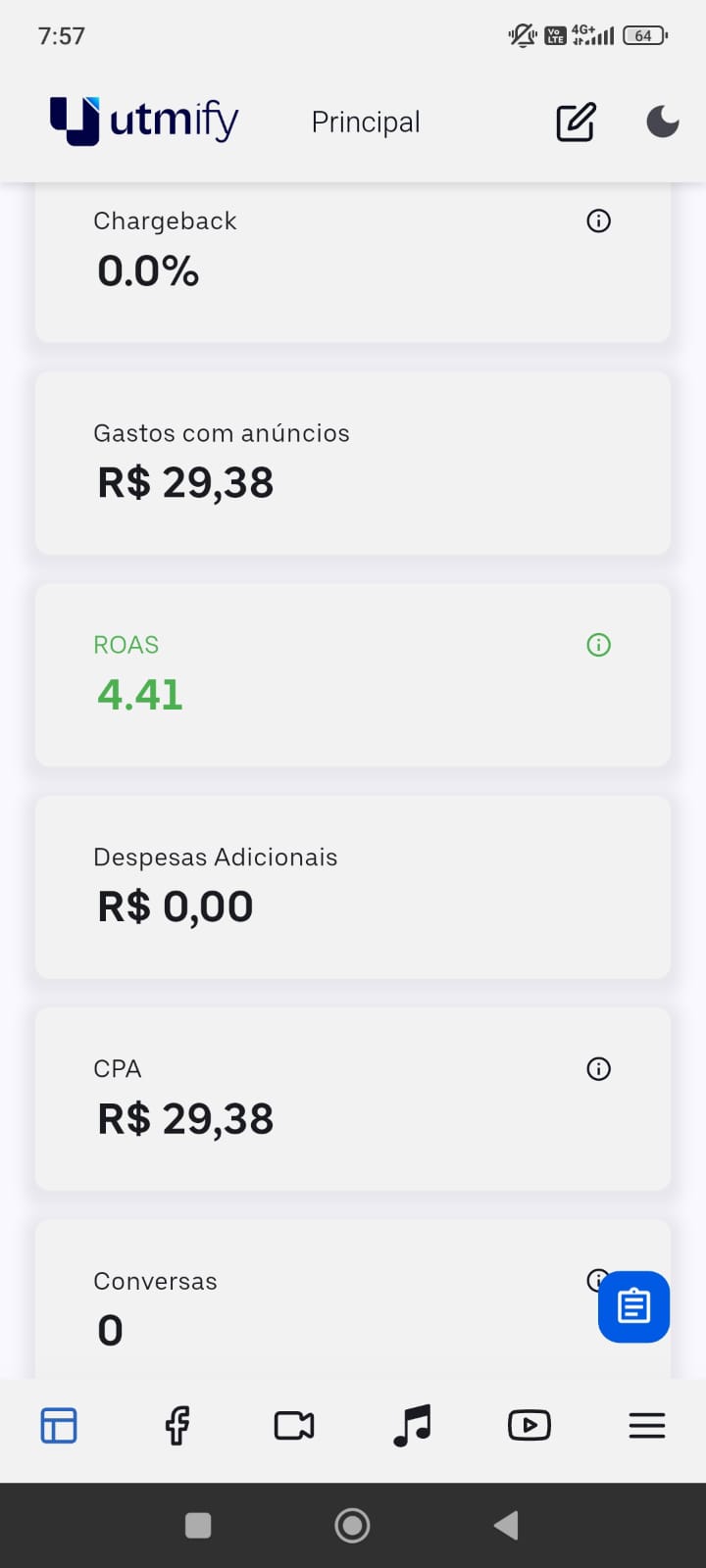Tap the floating blue clipboard button
706x1568 pixels.
pyautogui.click(x=633, y=1306)
